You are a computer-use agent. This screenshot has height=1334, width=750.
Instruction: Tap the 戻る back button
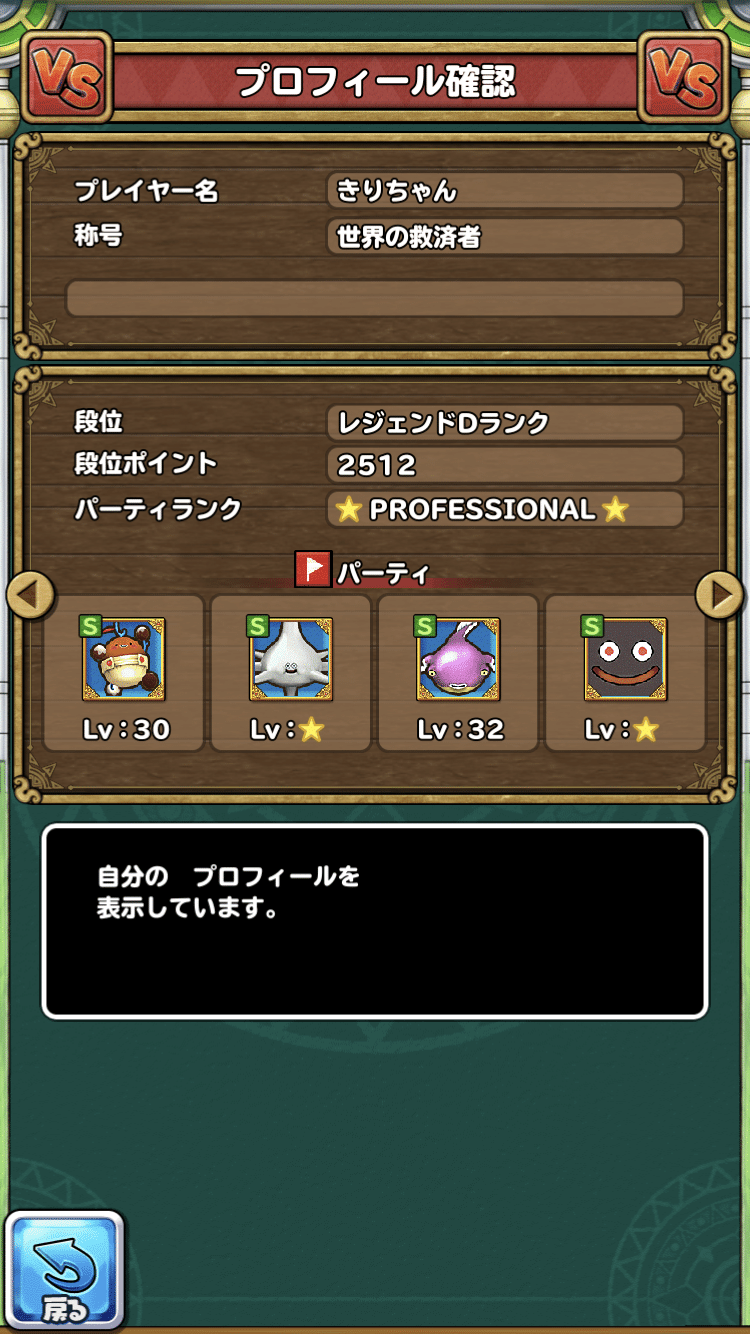click(64, 1270)
